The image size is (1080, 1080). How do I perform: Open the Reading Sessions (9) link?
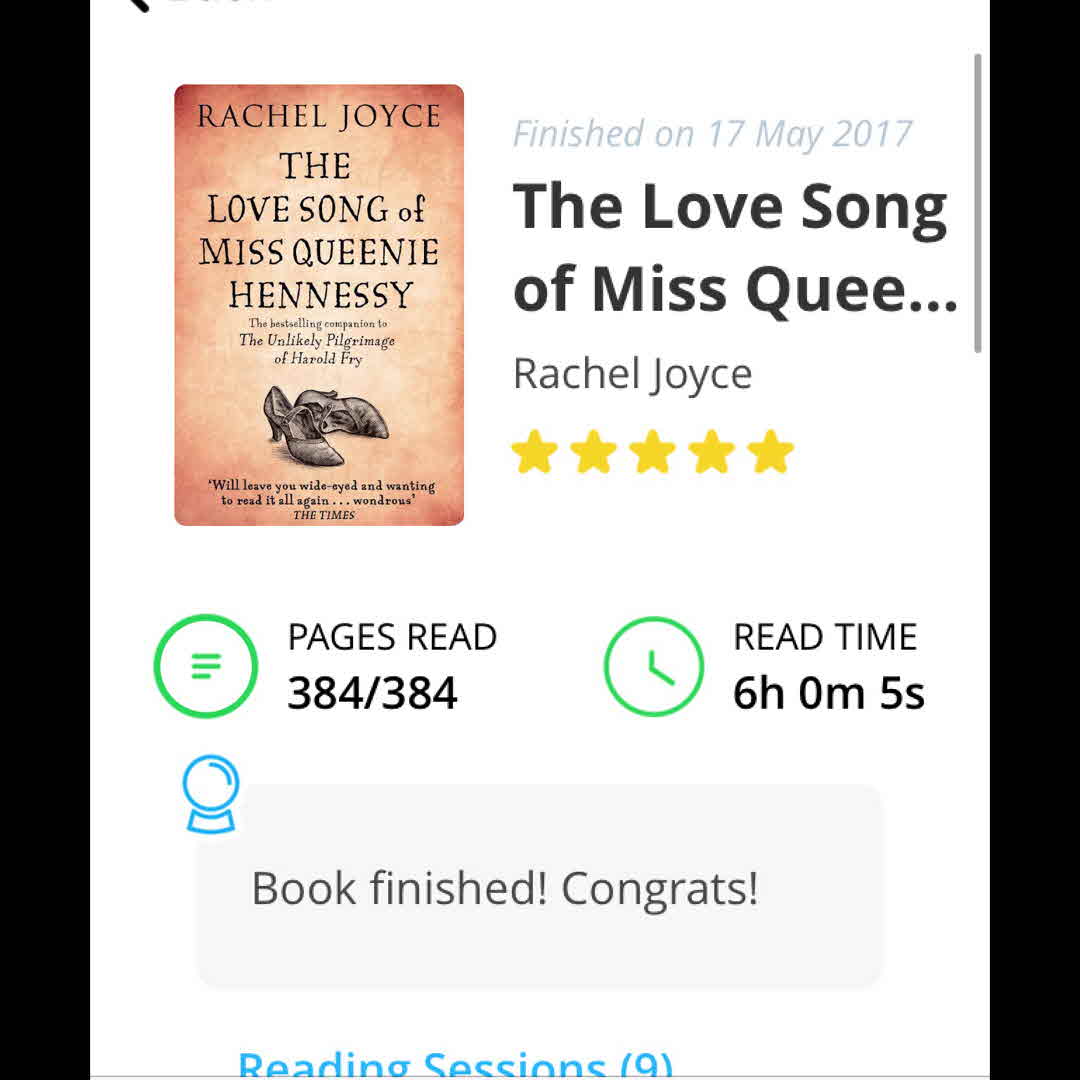[x=455, y=1065]
